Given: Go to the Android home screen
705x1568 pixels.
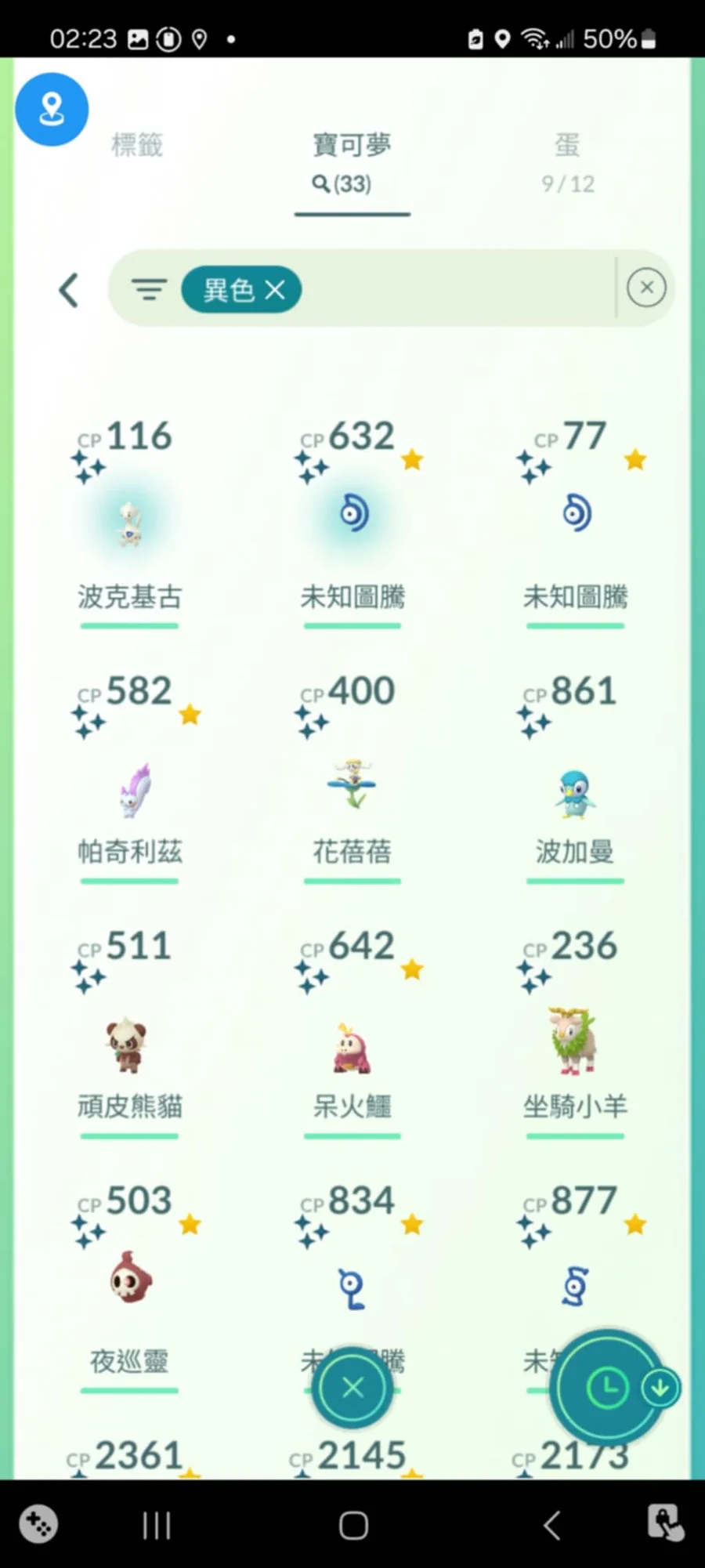Looking at the screenshot, I should [353, 1525].
